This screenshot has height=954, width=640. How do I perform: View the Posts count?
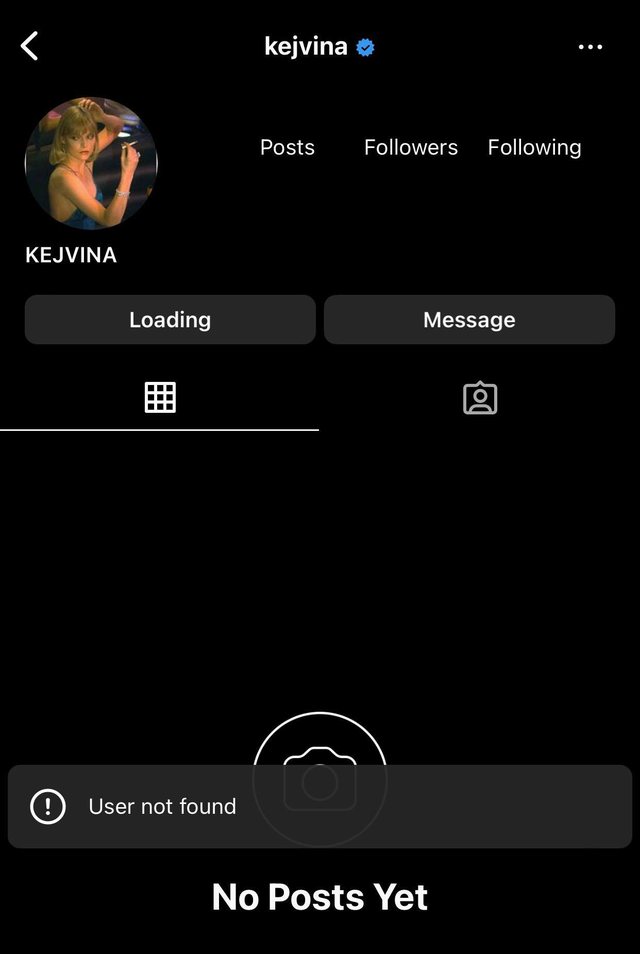(x=287, y=147)
